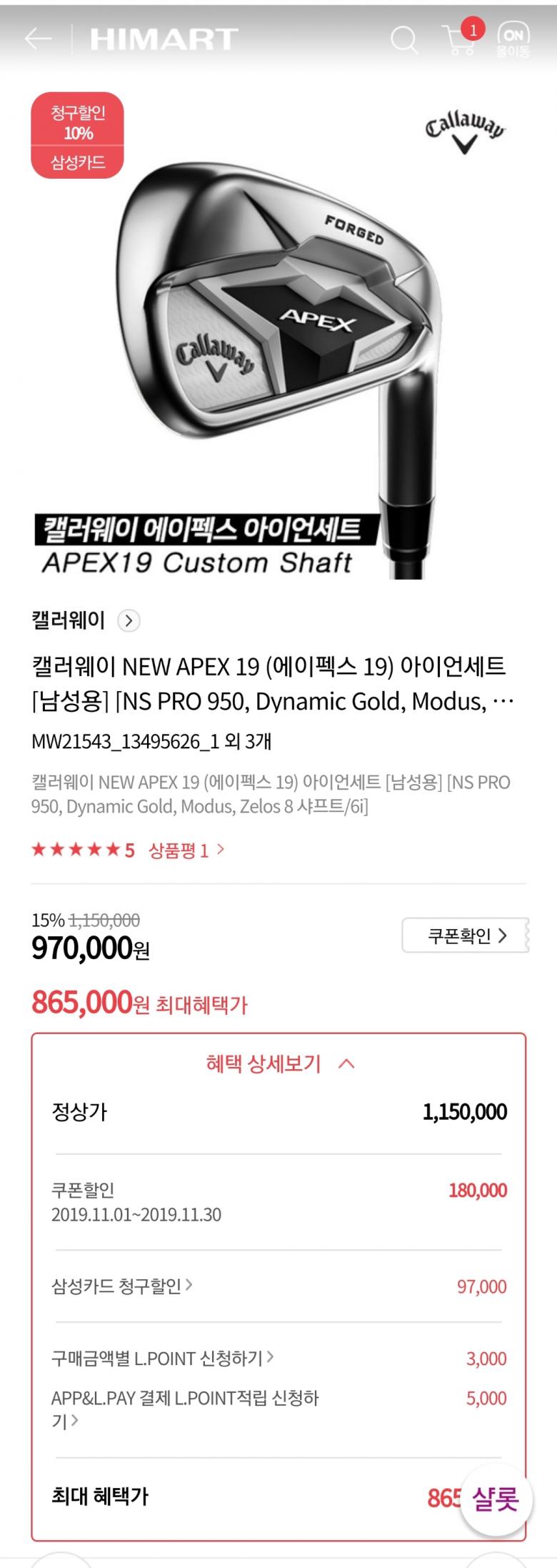Check coupons with 쿠폰확인
Image resolution: width=557 pixels, height=1568 pixels.
coord(466,936)
